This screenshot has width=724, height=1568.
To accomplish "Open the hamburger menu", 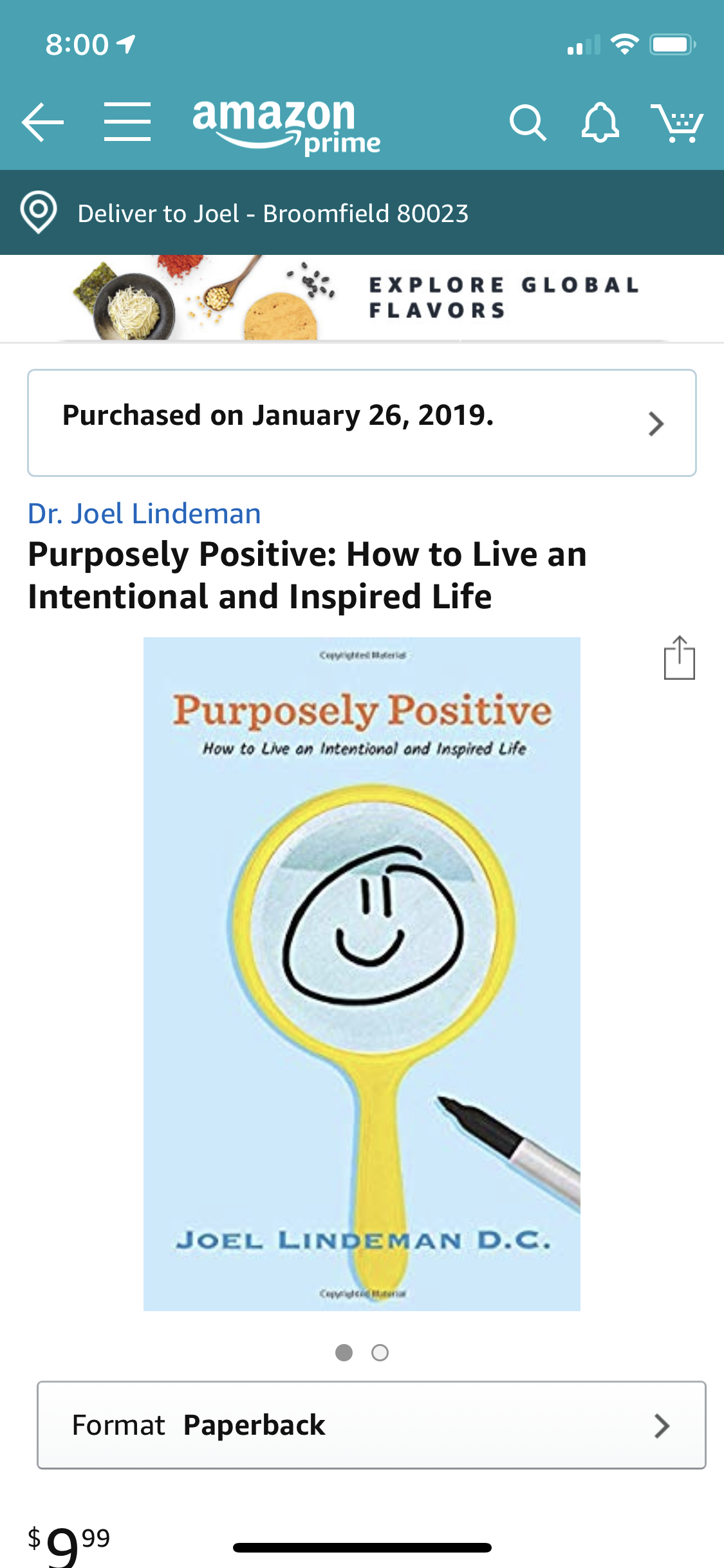I will (127, 122).
